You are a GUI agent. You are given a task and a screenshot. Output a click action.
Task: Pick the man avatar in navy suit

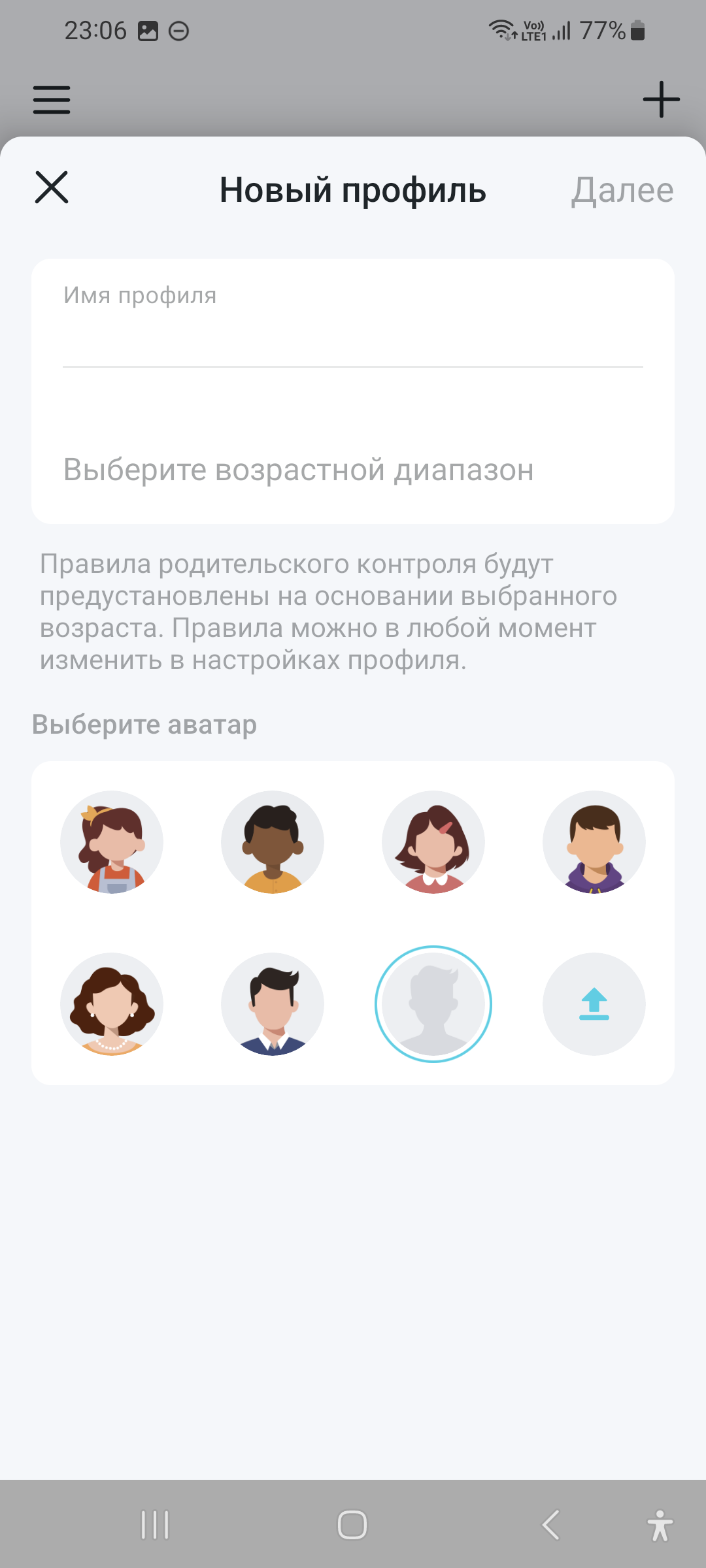273,1004
